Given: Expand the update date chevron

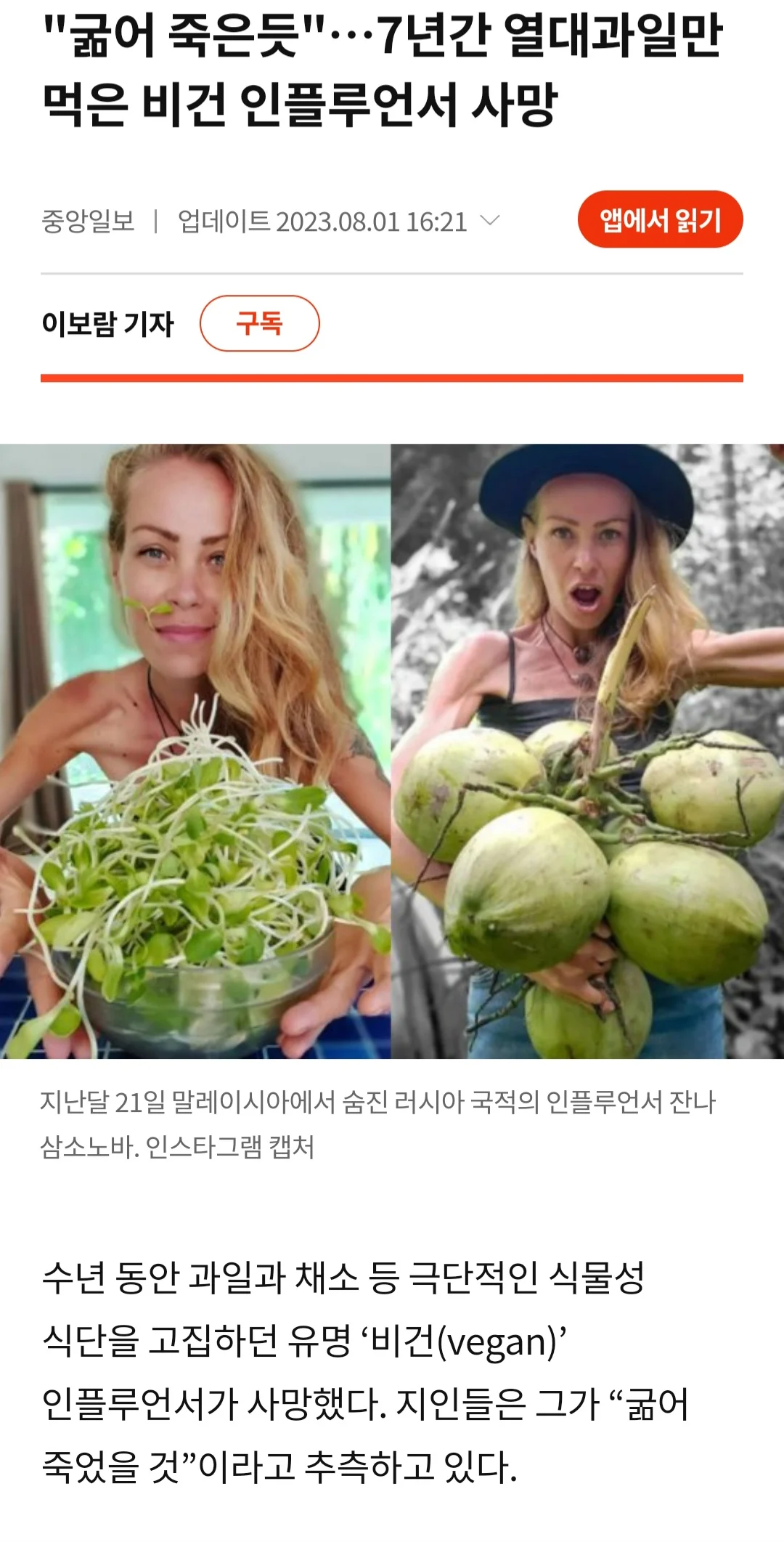Looking at the screenshot, I should 491,221.
